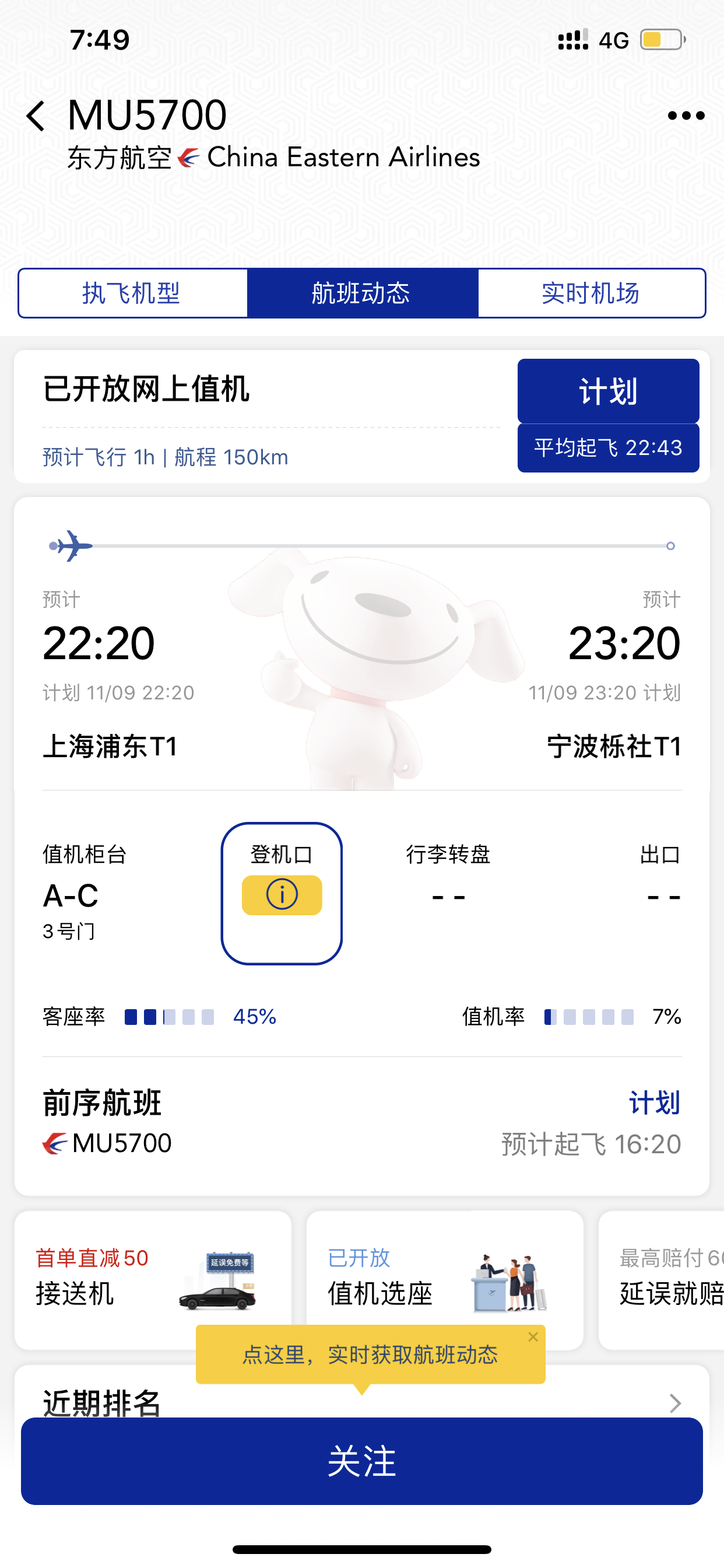Screen dimensions: 724x1568
Task: Switch to the 执飞机型 tab
Action: tap(133, 293)
